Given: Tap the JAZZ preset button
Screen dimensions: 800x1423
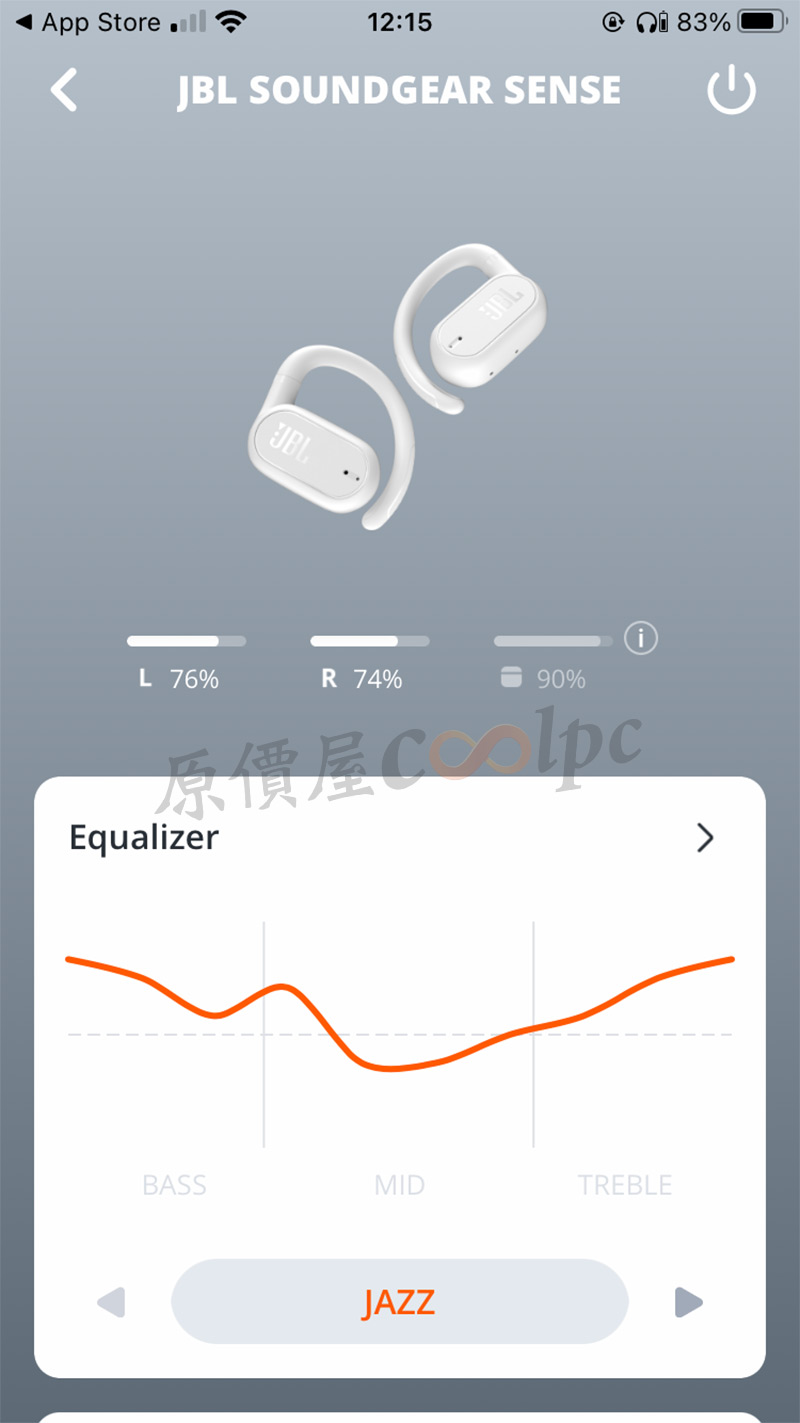Looking at the screenshot, I should pos(399,1302).
